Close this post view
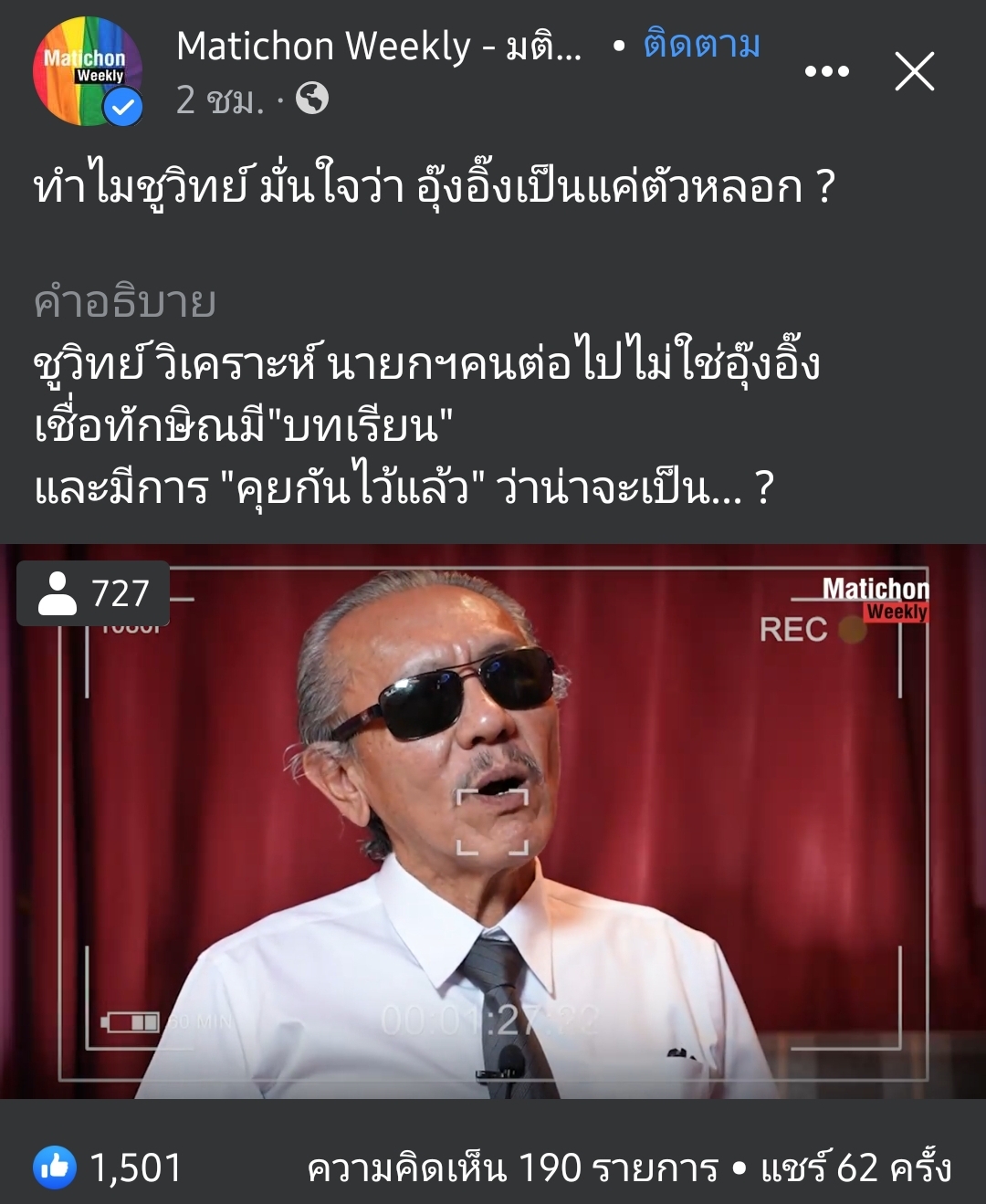The image size is (986, 1204). [914, 71]
